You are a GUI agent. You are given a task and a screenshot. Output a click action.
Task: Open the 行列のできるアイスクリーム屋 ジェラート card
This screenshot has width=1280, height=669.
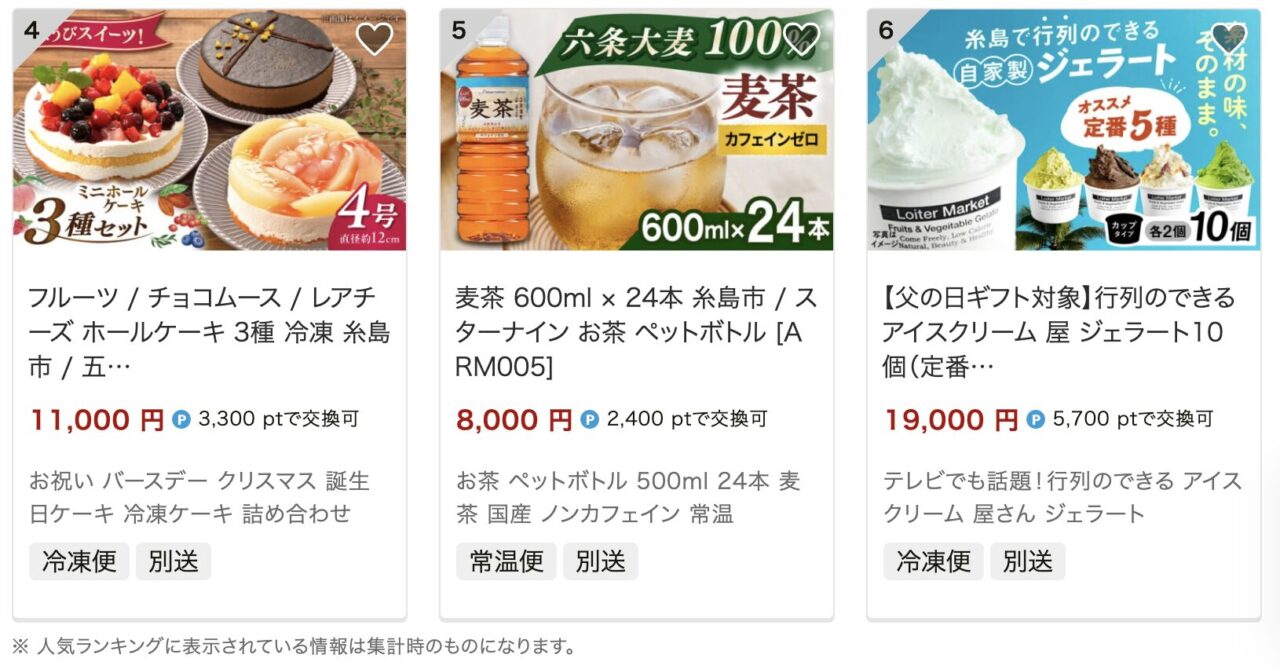[1063, 331]
